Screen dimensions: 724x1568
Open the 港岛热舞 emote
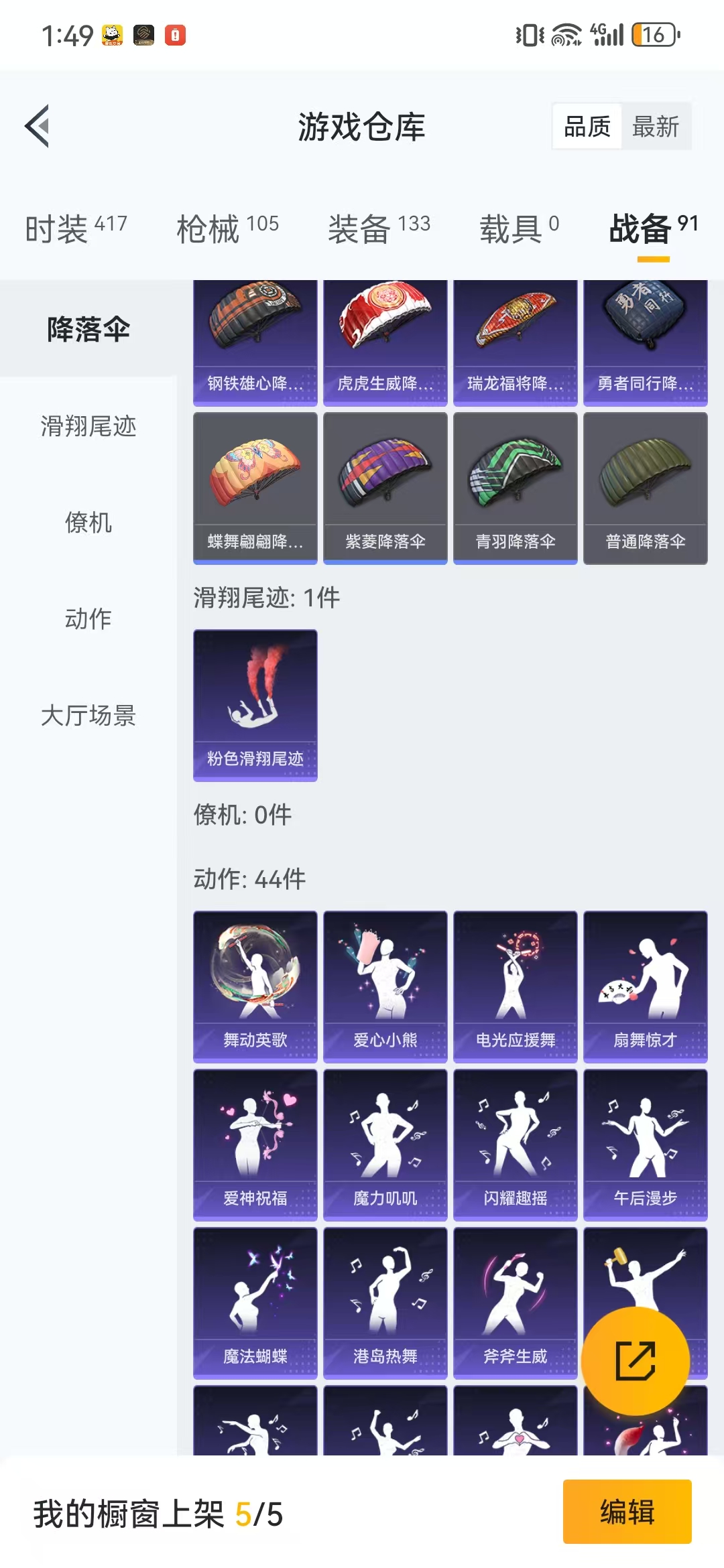tap(385, 1303)
